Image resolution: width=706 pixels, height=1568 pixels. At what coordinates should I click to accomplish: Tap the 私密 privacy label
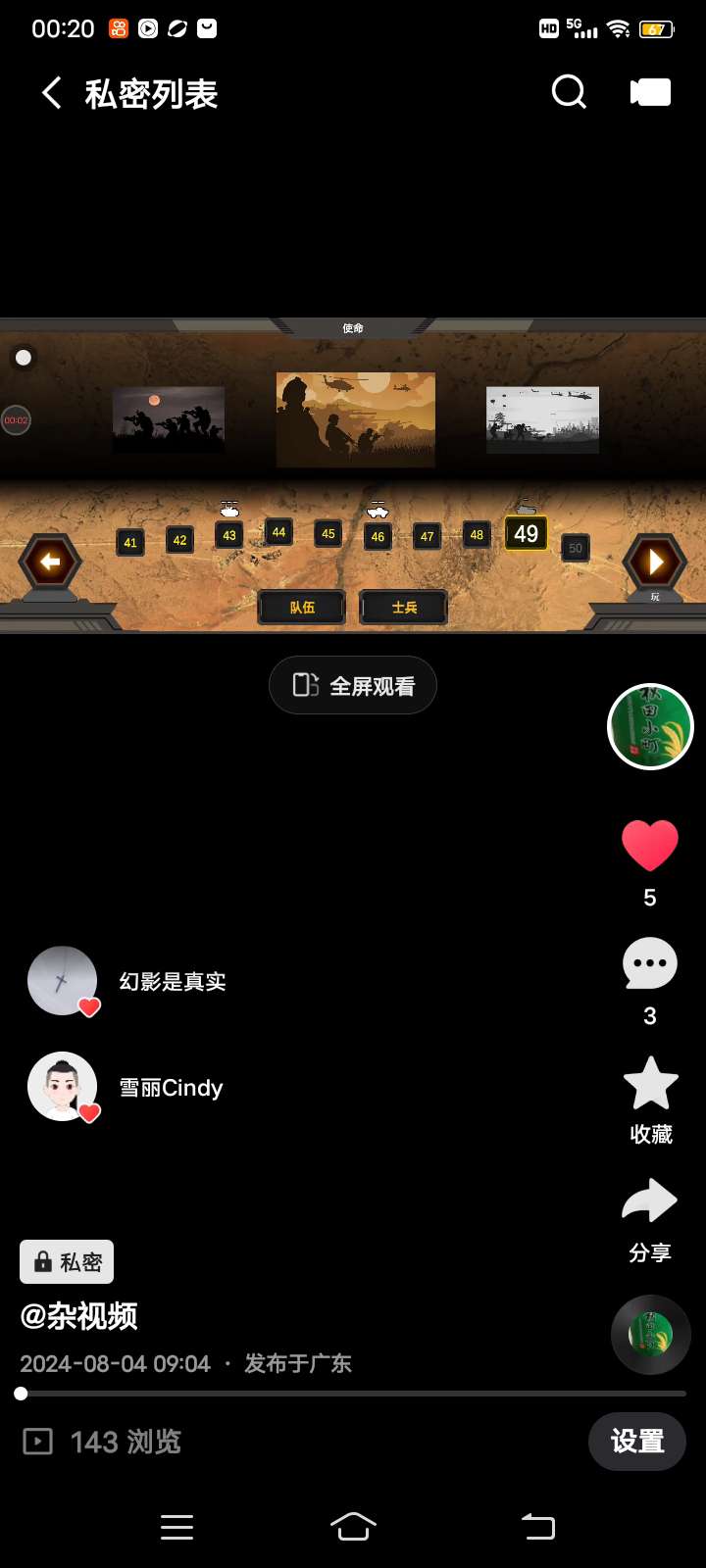[67, 1262]
